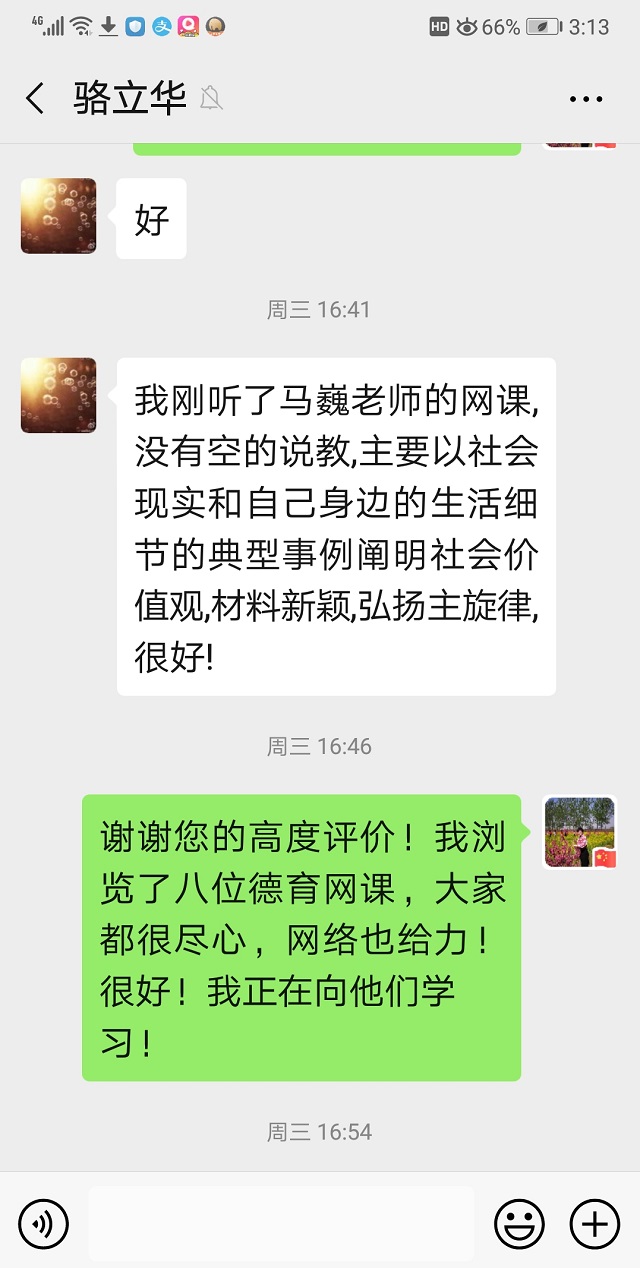Viewport: 640px width, 1268px height.
Task: Tap the message text input field
Action: pos(281,1222)
